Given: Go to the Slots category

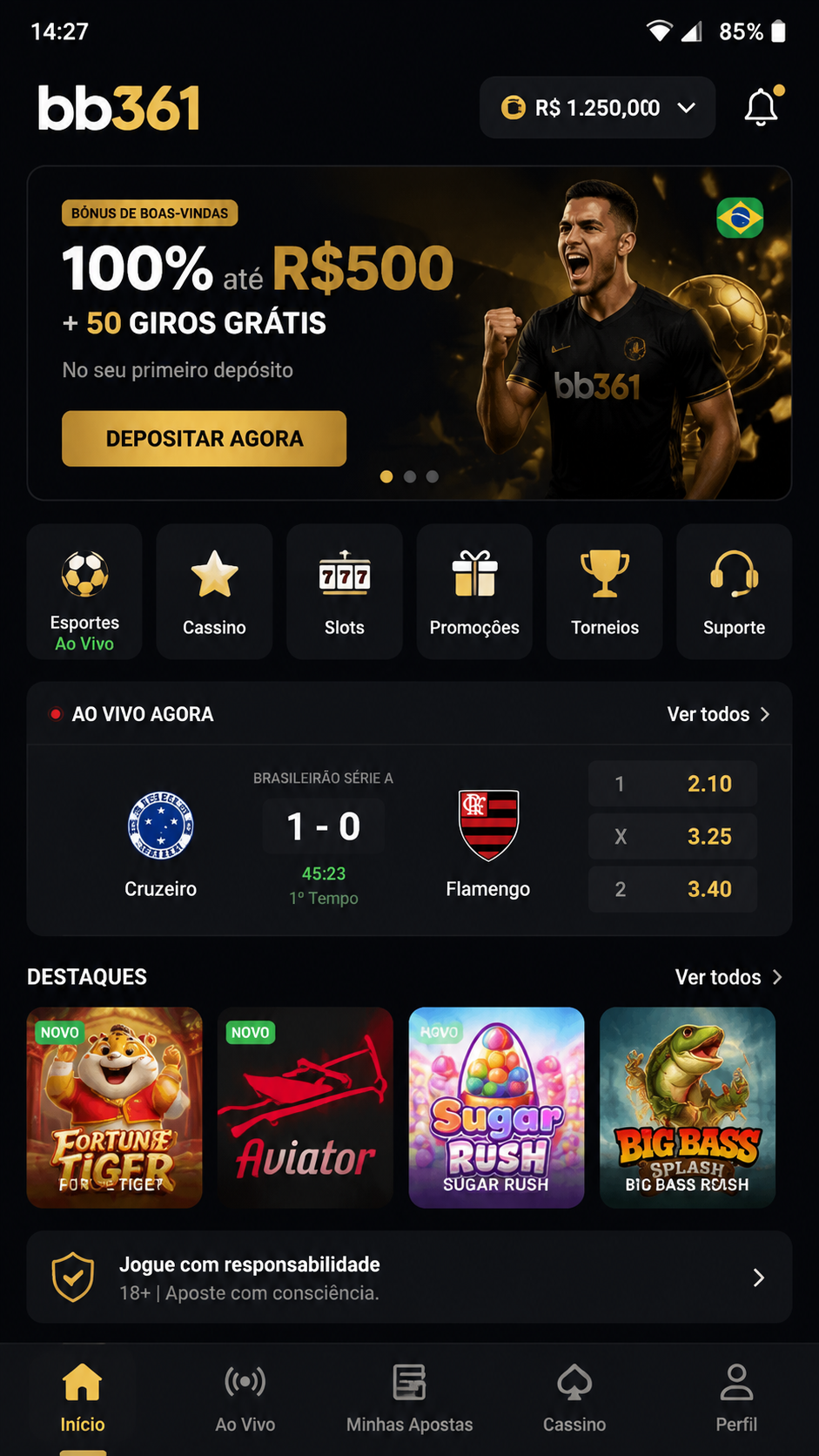Looking at the screenshot, I should (345, 591).
